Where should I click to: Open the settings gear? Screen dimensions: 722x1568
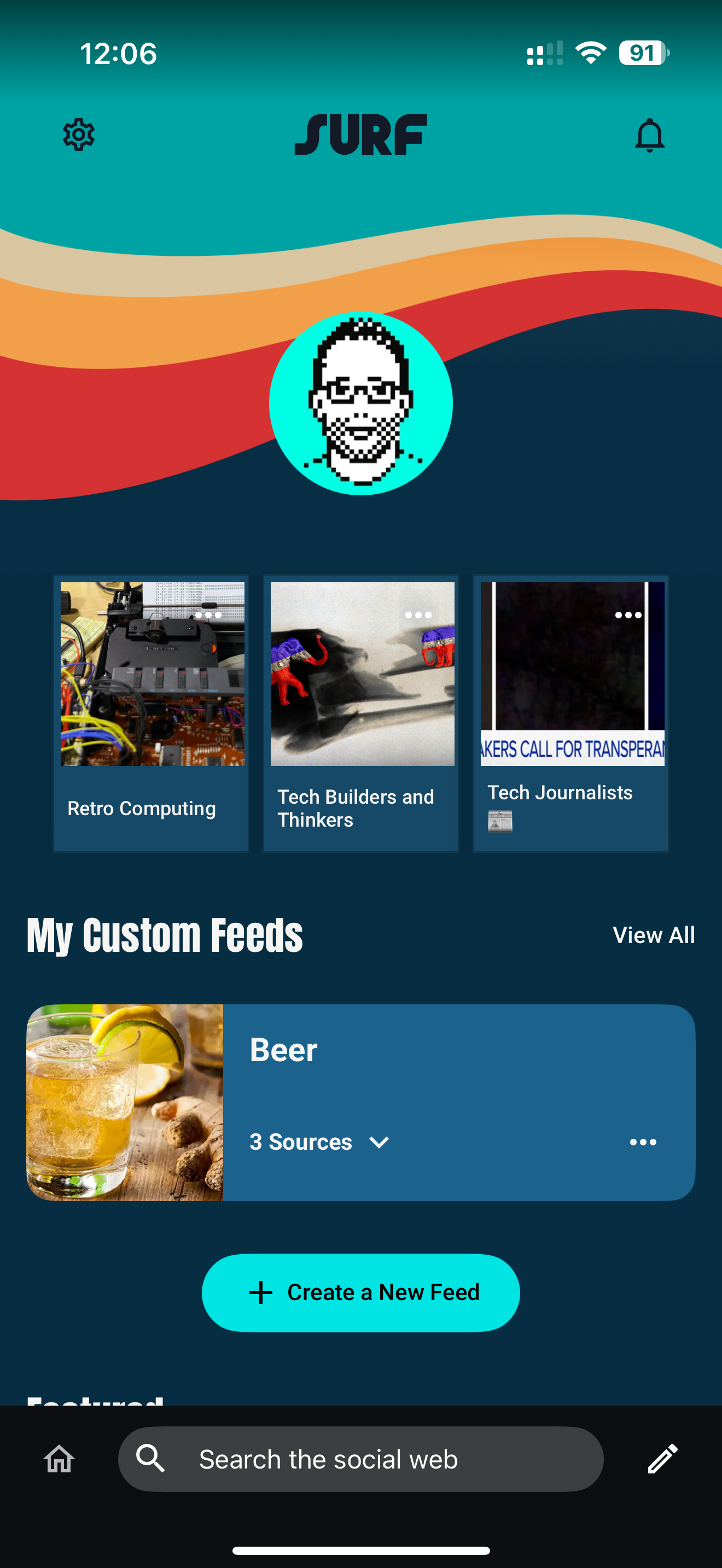click(79, 134)
